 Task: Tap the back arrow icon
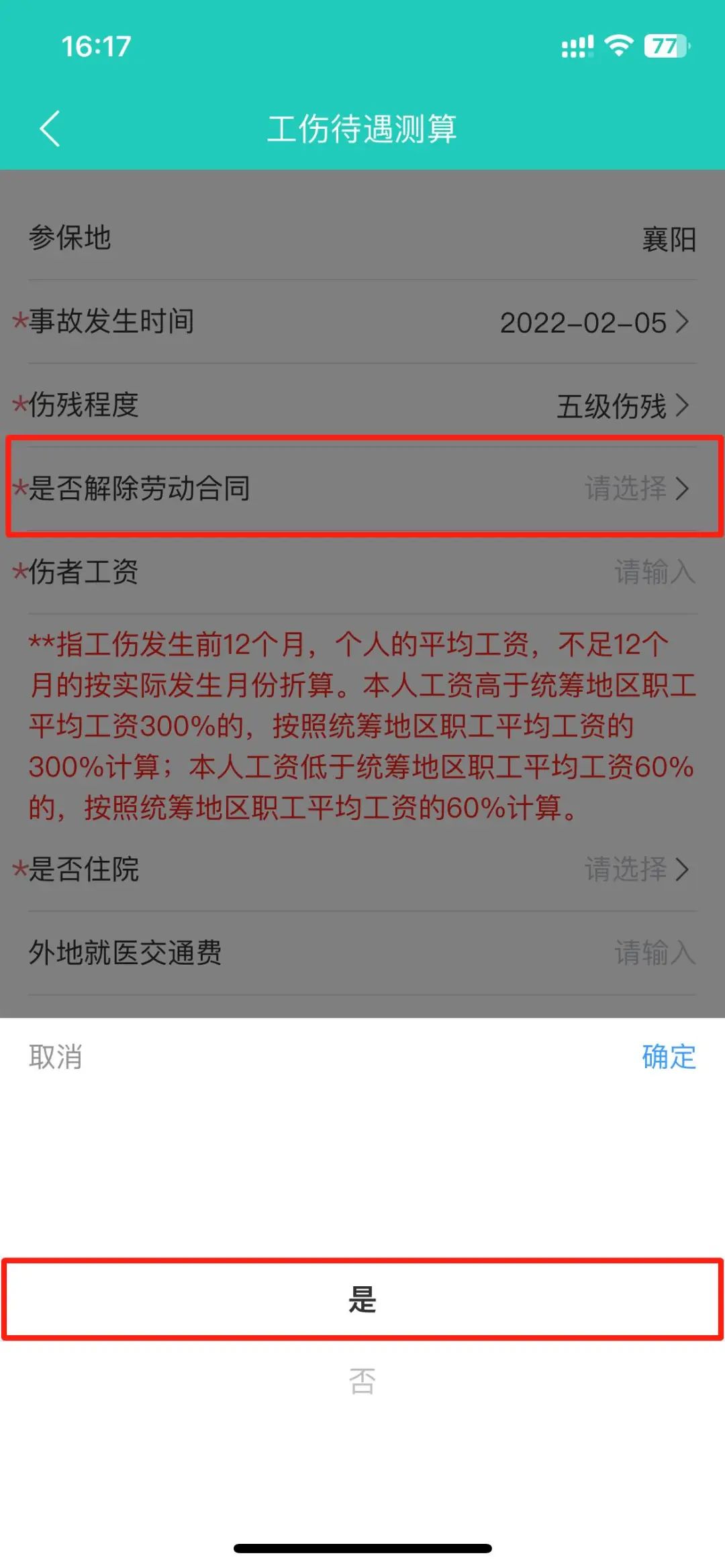[49, 130]
